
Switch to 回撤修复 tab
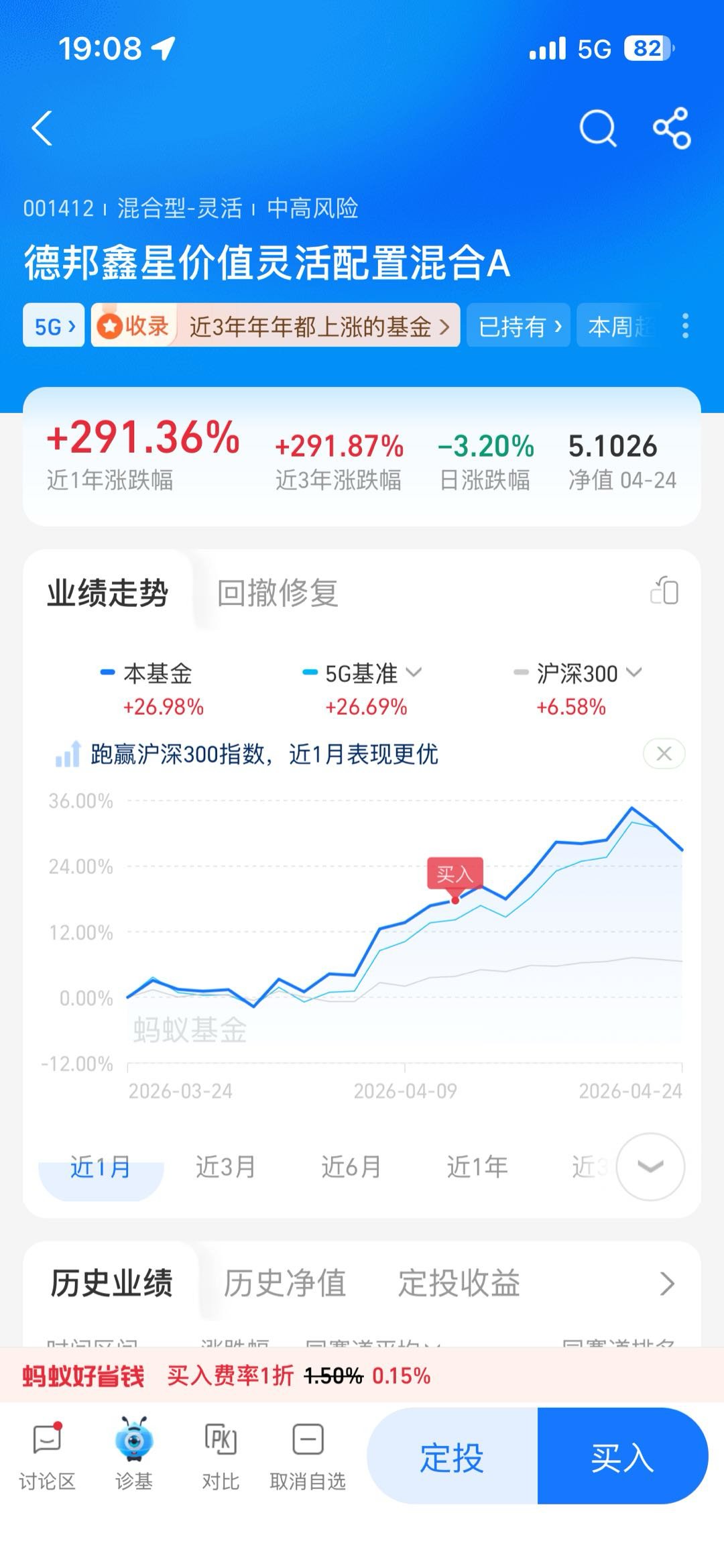(277, 593)
